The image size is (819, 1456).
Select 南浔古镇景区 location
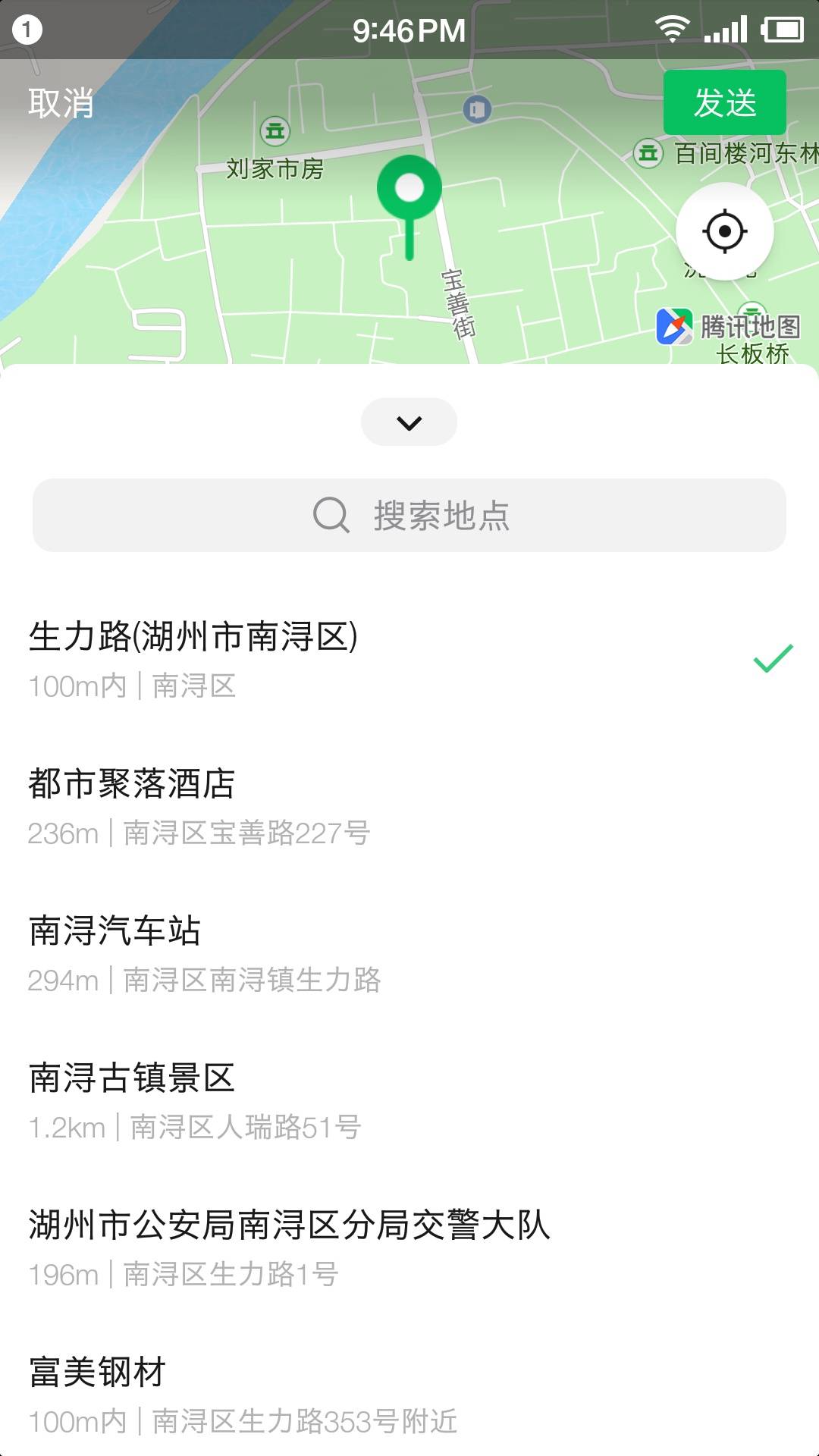(x=409, y=1101)
